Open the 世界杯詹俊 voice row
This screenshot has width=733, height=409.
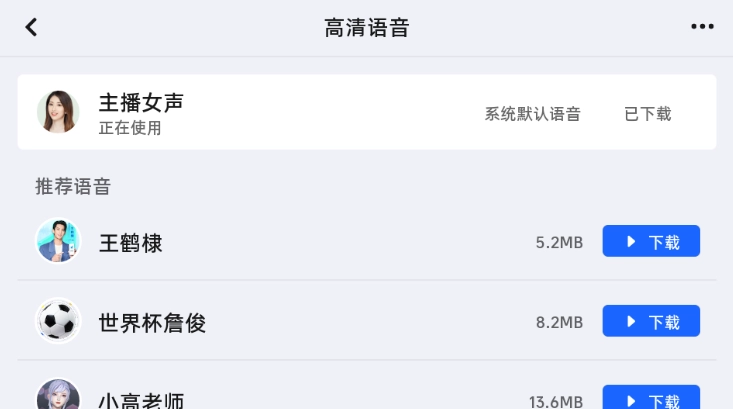coord(366,321)
